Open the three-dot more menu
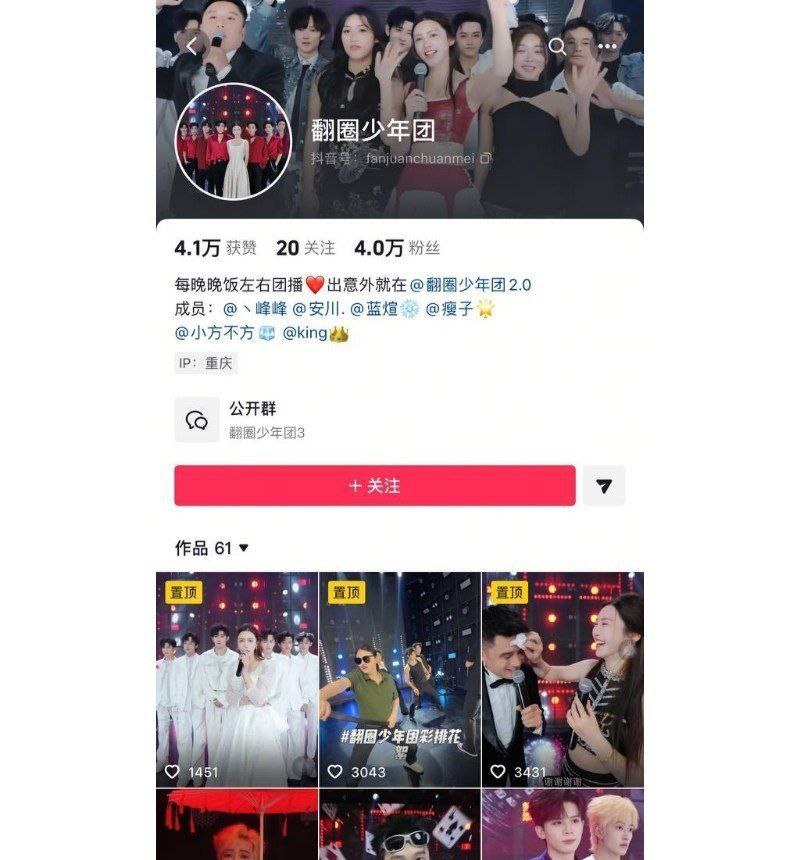The width and height of the screenshot is (800, 860). tap(607, 46)
